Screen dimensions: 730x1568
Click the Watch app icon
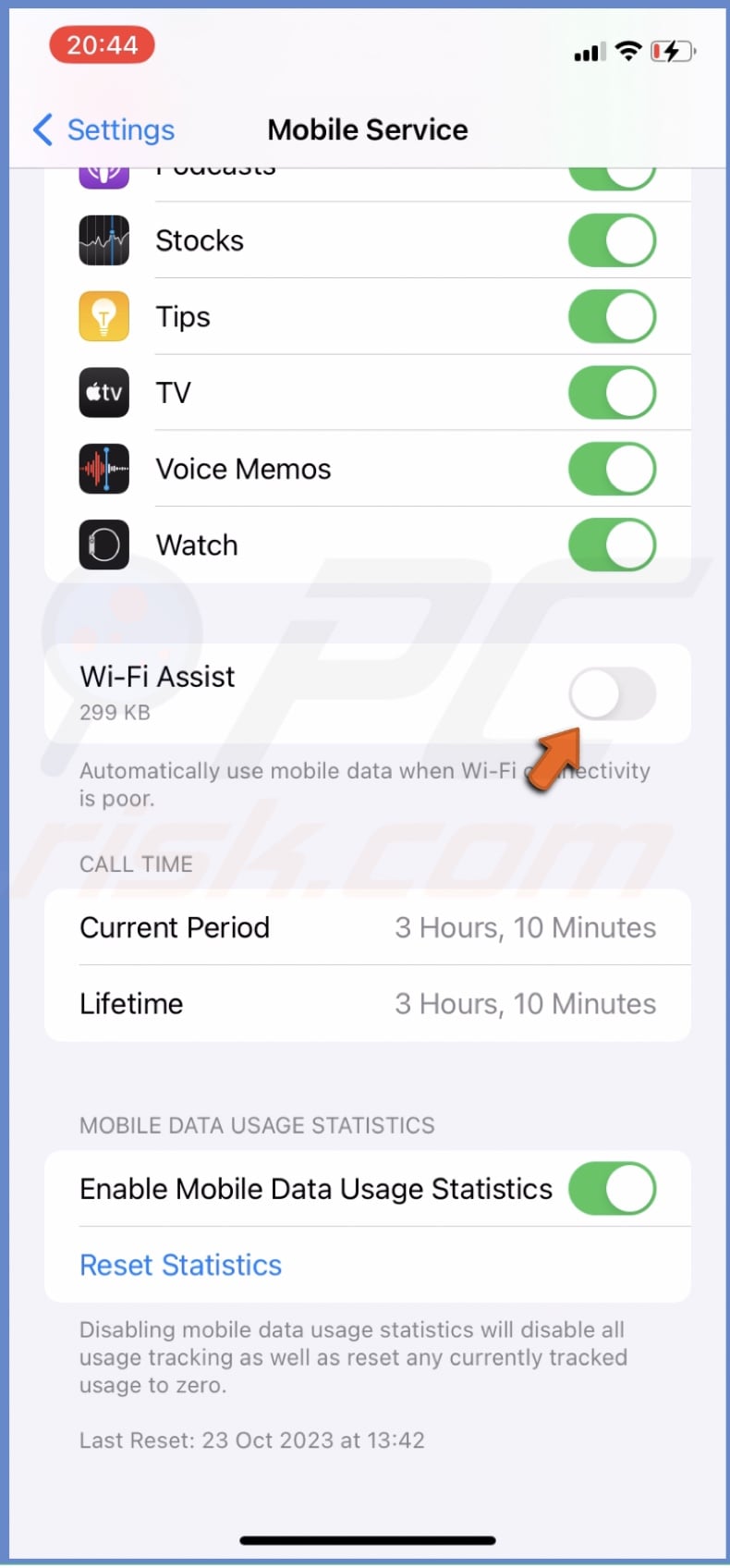coord(103,545)
